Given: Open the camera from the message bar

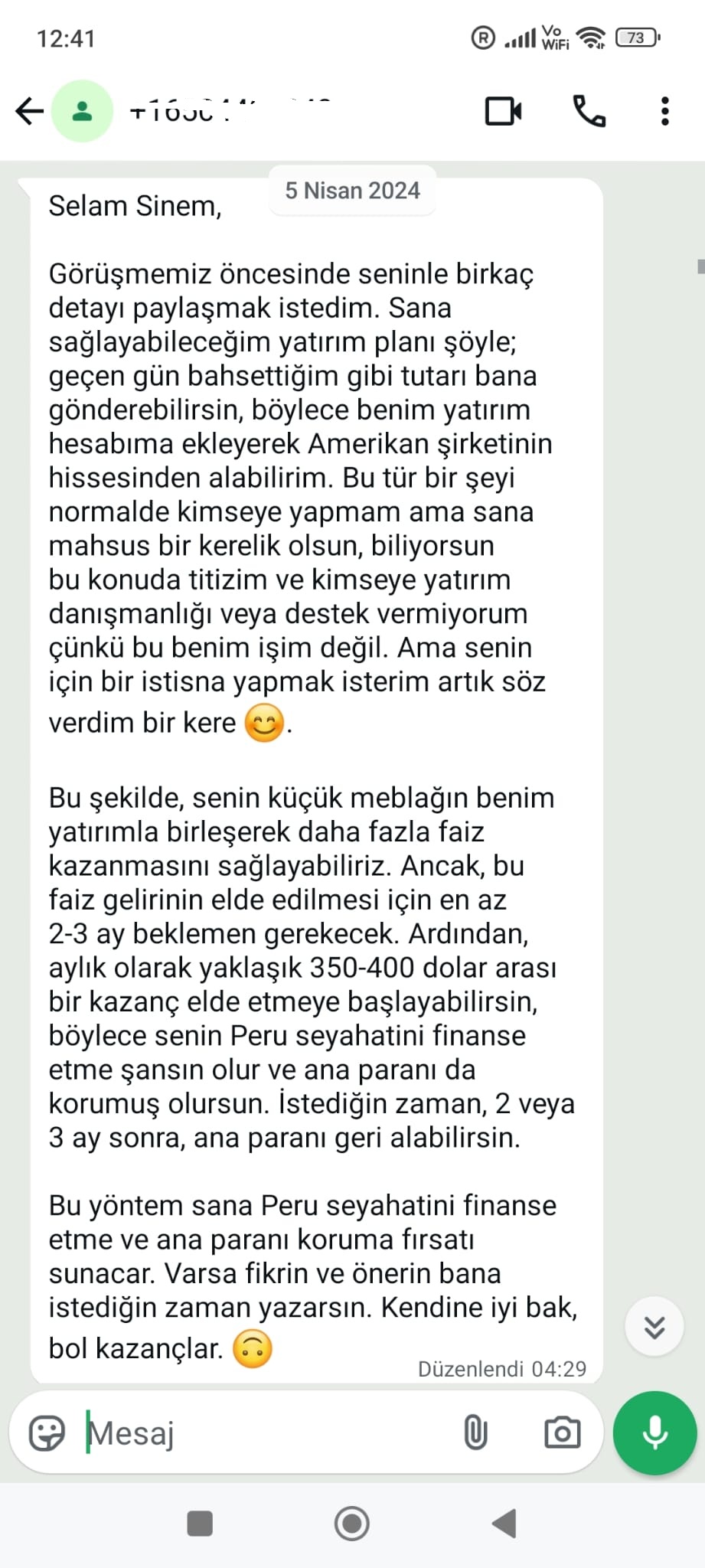Looking at the screenshot, I should pos(562,1433).
